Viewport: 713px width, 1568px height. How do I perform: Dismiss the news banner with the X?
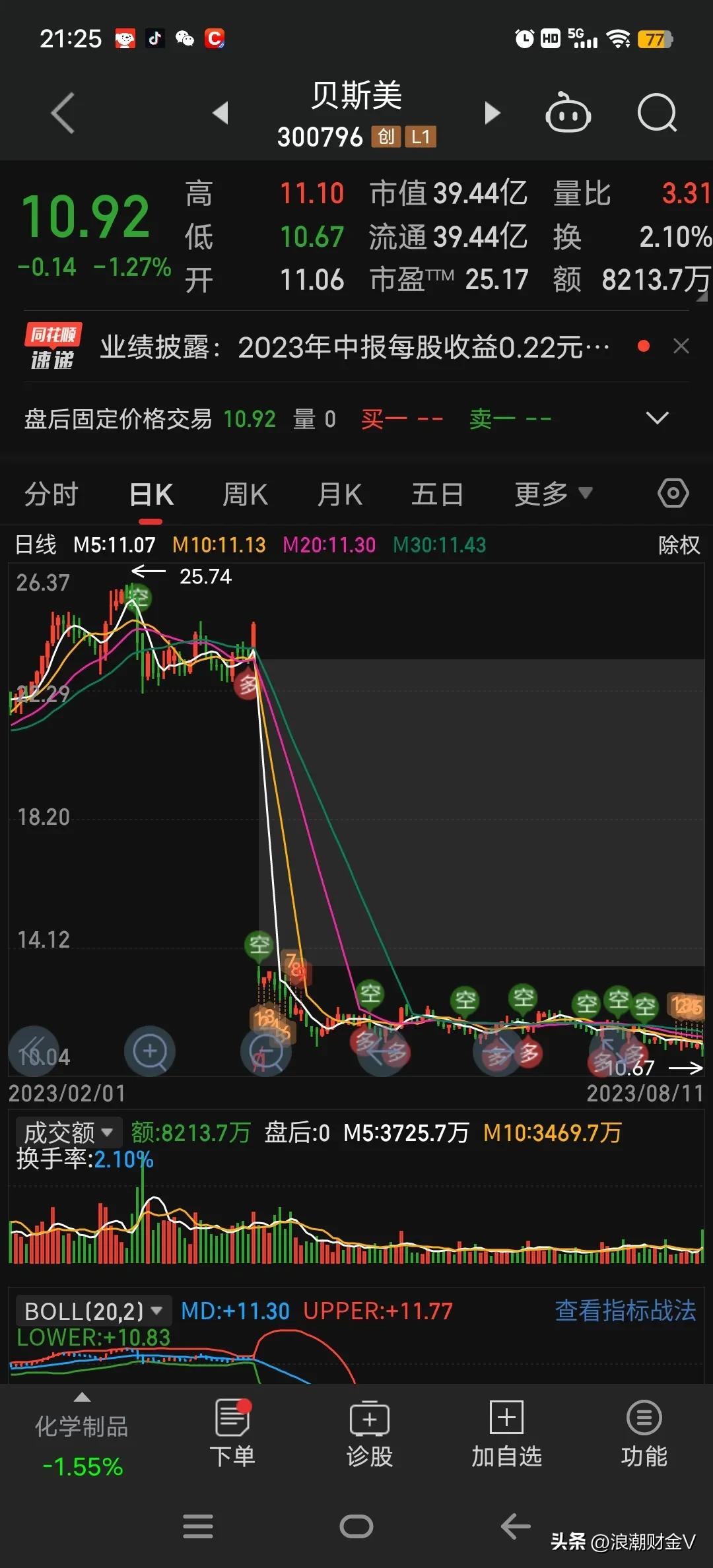pos(682,346)
